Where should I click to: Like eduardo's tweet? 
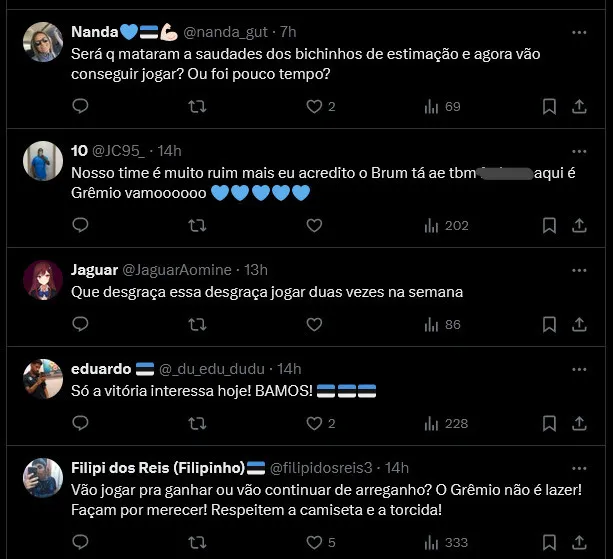point(314,423)
